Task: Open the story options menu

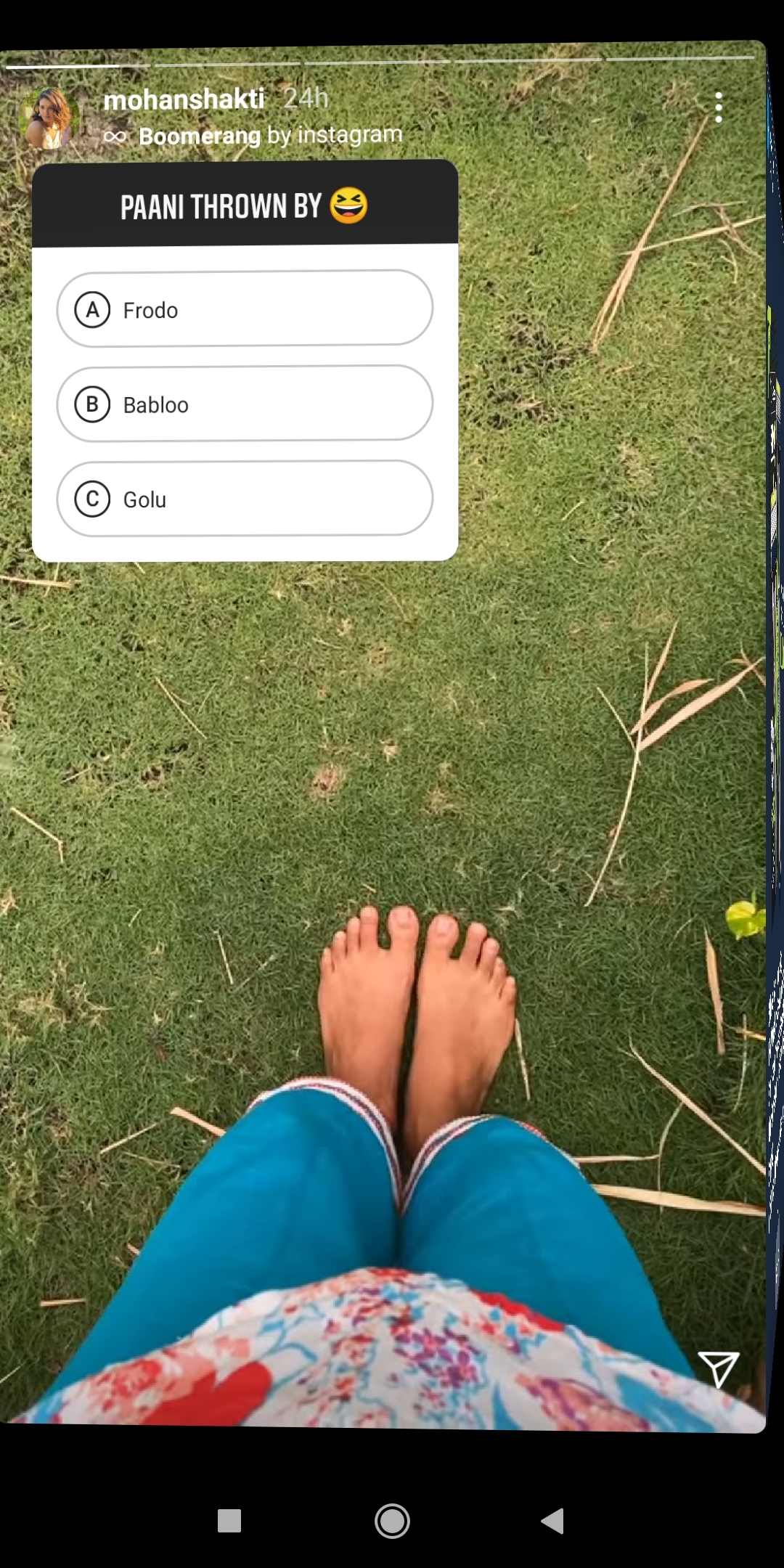Action: point(718,107)
